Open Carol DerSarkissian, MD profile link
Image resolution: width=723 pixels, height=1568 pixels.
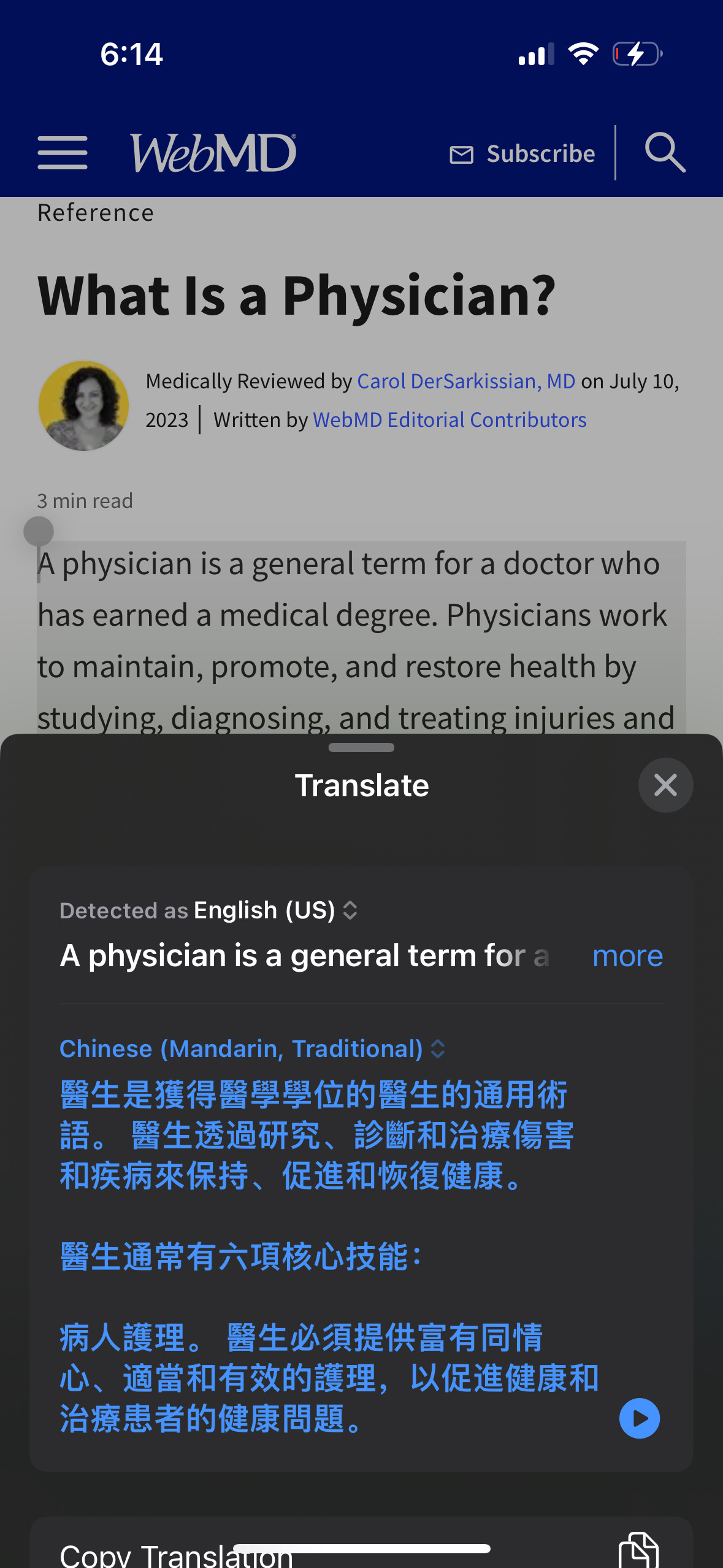click(x=466, y=381)
